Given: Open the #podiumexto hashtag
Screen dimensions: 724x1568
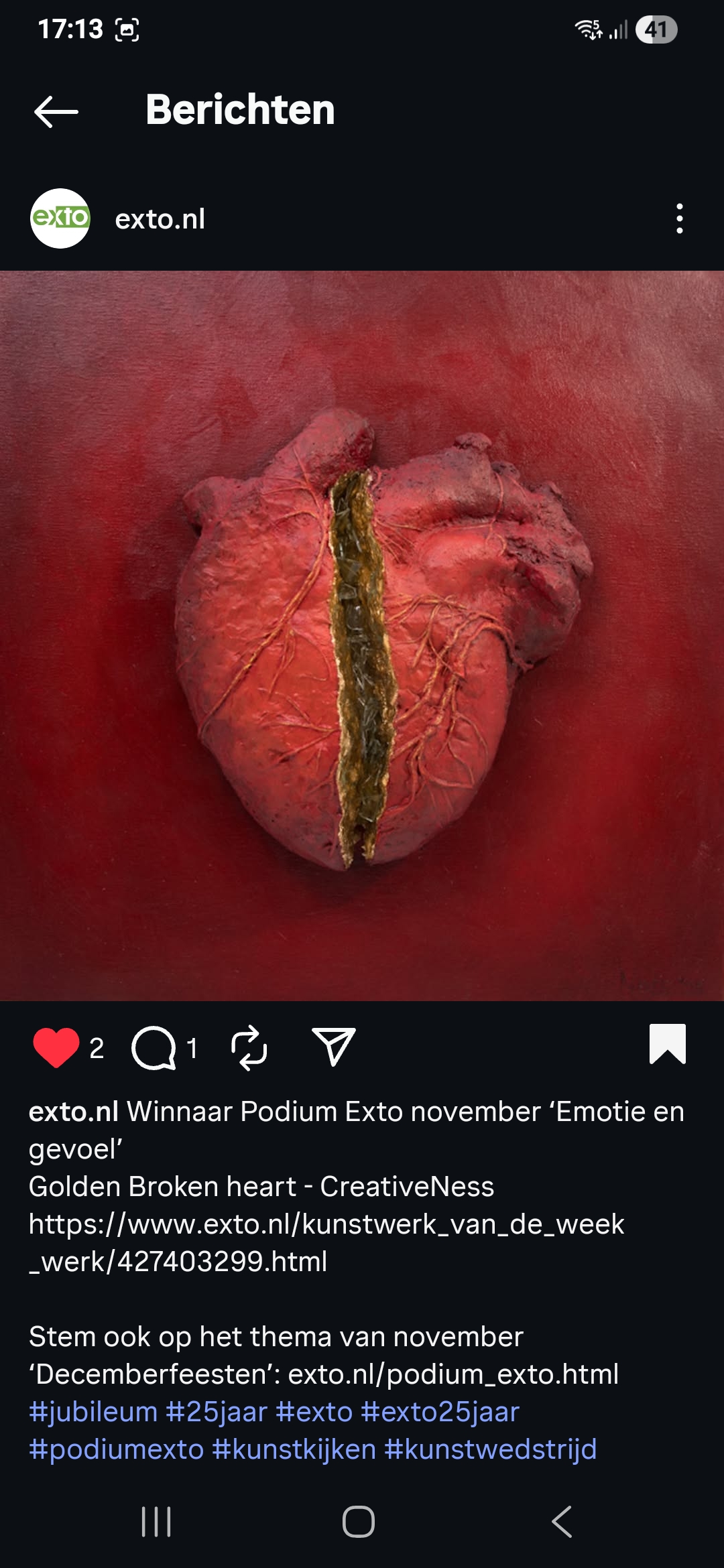Looking at the screenshot, I should pyautogui.click(x=116, y=1449).
